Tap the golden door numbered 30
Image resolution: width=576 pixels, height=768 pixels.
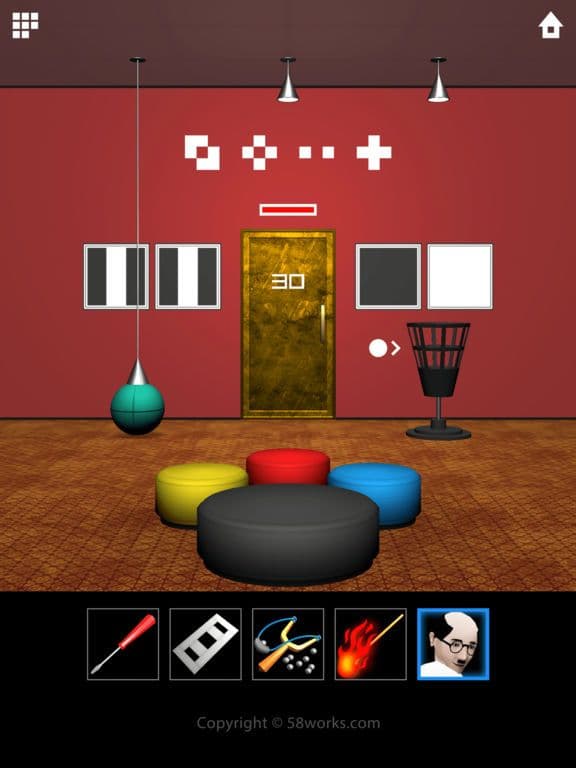(288, 324)
